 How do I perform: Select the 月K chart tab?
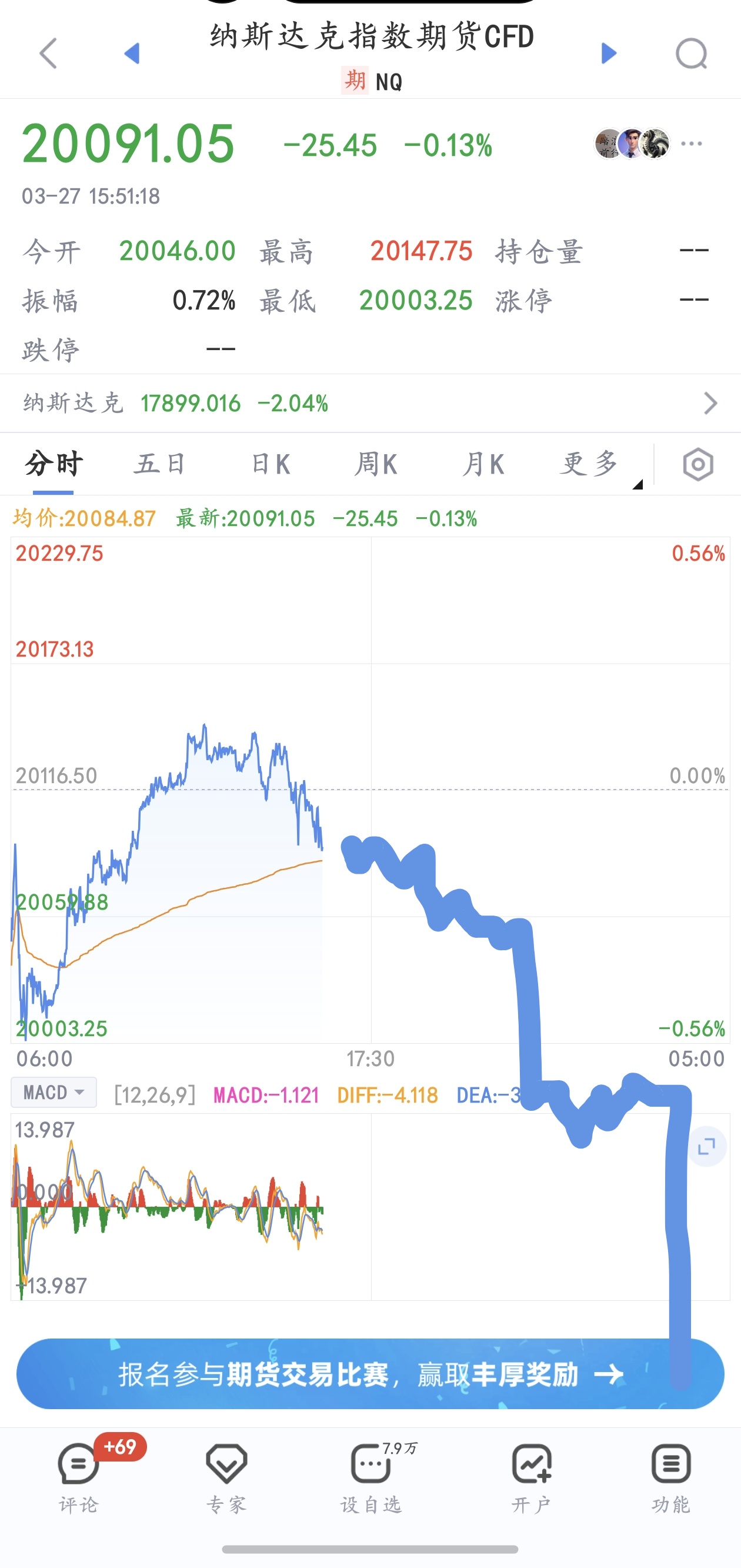(x=483, y=464)
